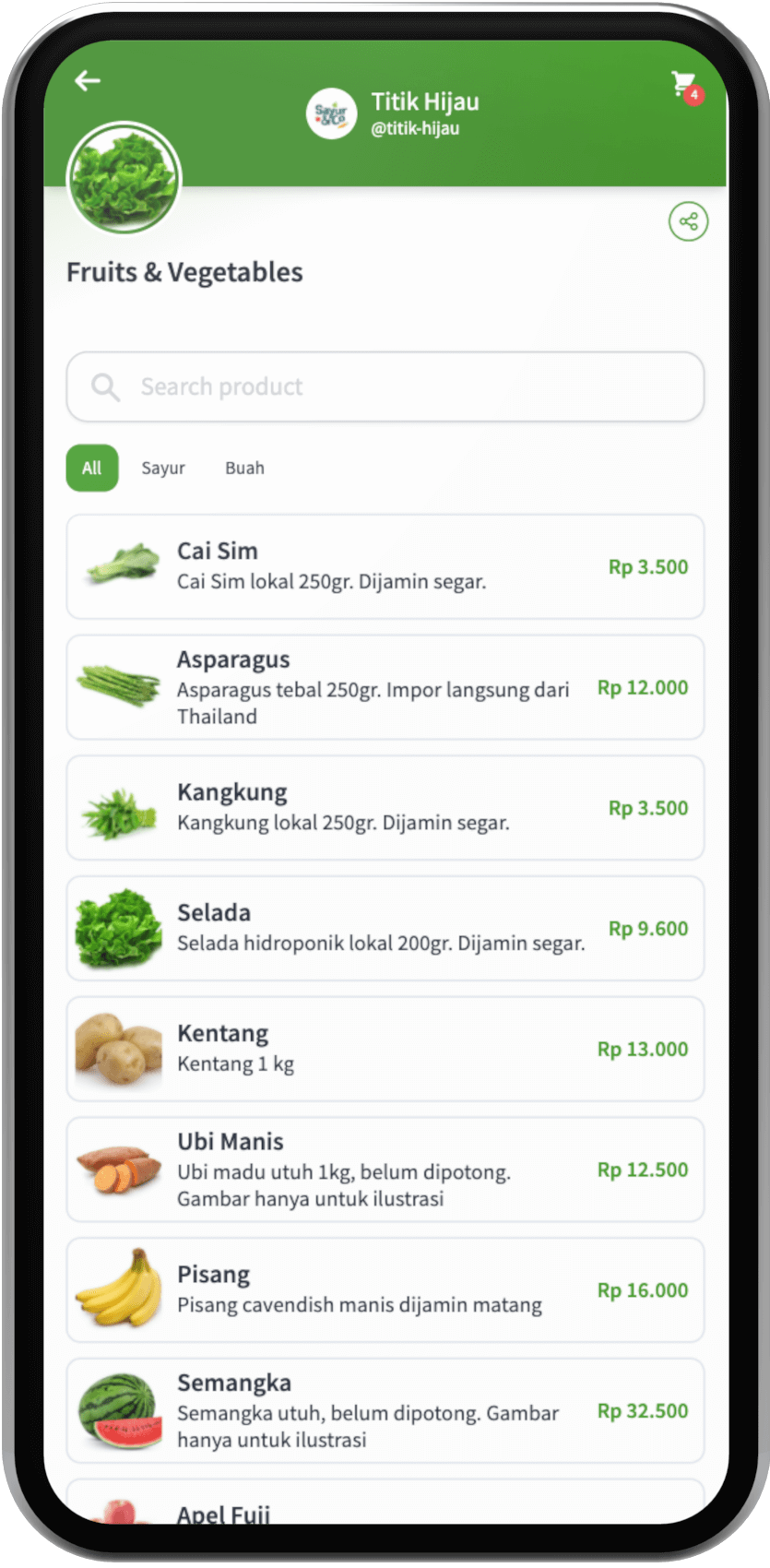The width and height of the screenshot is (770, 1568).
Task: Select the All filter chip
Action: pos(92,468)
